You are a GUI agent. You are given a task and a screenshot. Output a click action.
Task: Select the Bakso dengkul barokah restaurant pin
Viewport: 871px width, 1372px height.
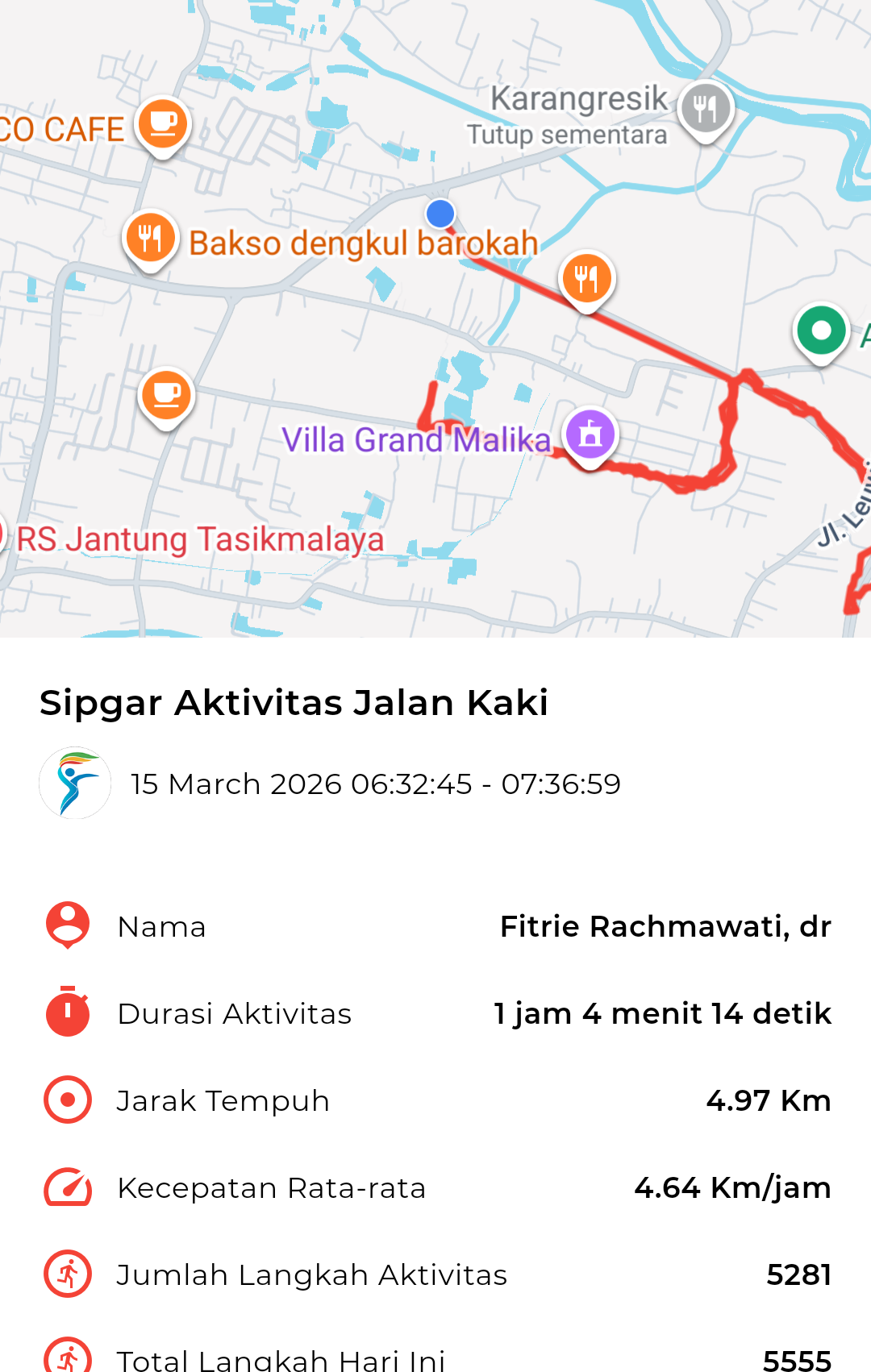tap(150, 239)
